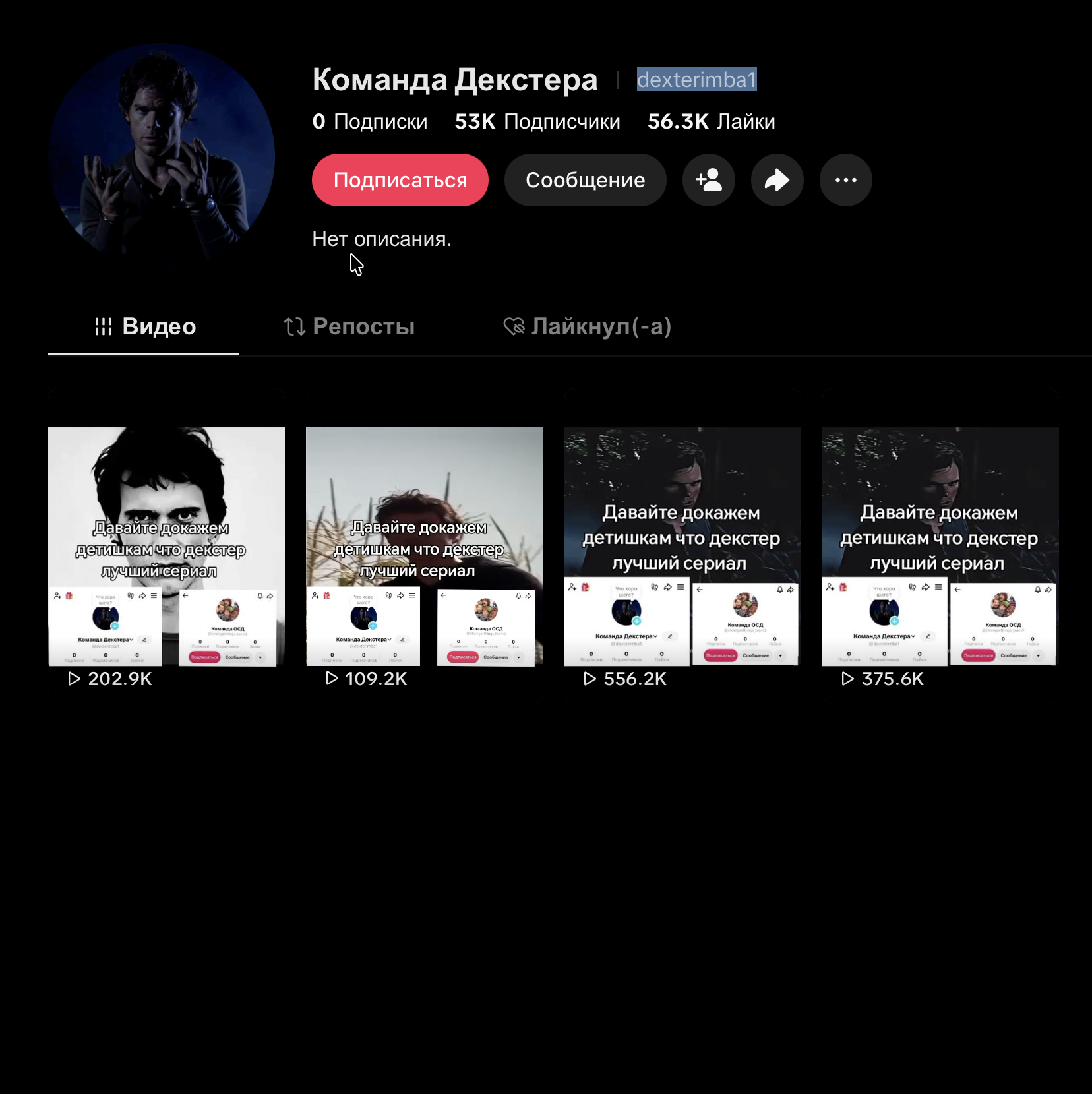Open the Лайкнул(-а) tab

click(x=587, y=326)
